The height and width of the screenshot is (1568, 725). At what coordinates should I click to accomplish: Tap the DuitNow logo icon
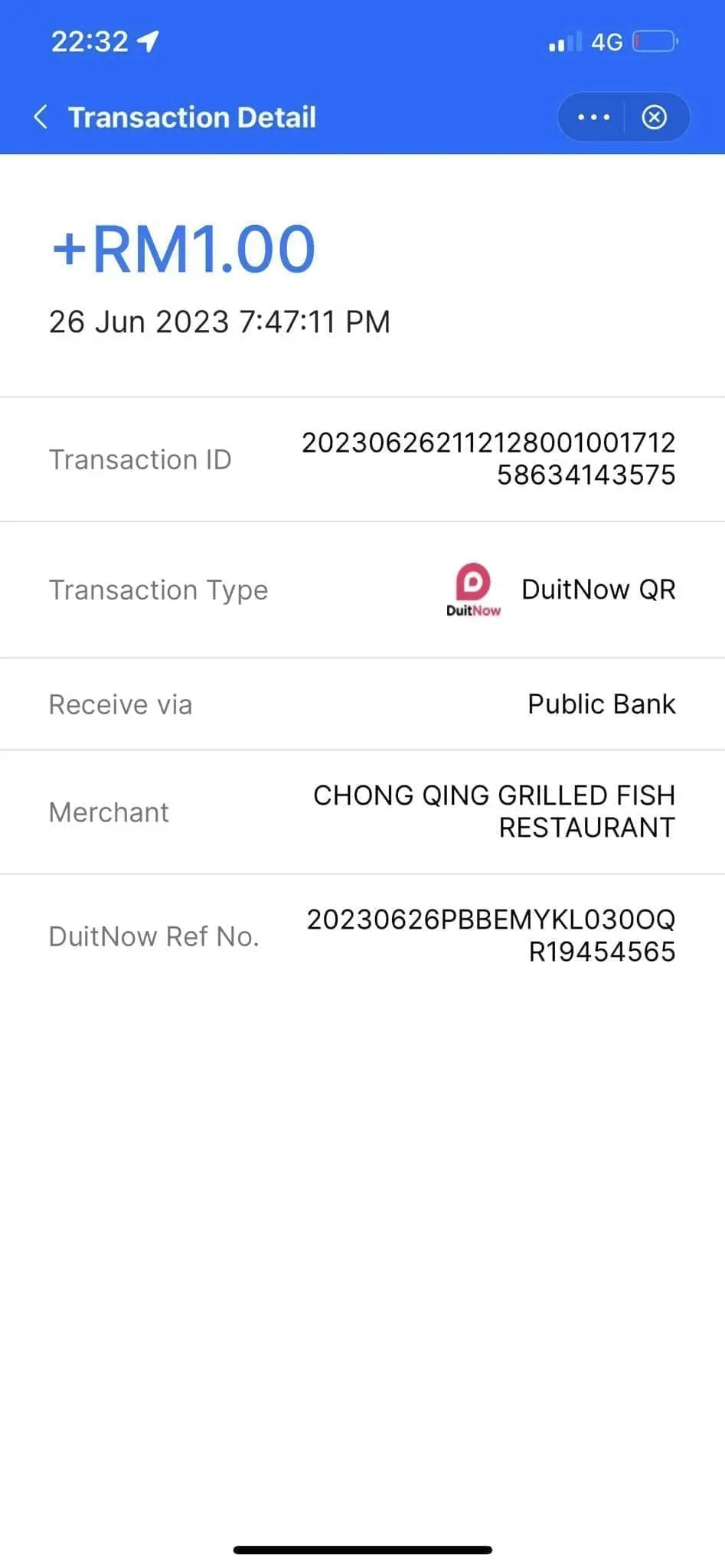472,589
